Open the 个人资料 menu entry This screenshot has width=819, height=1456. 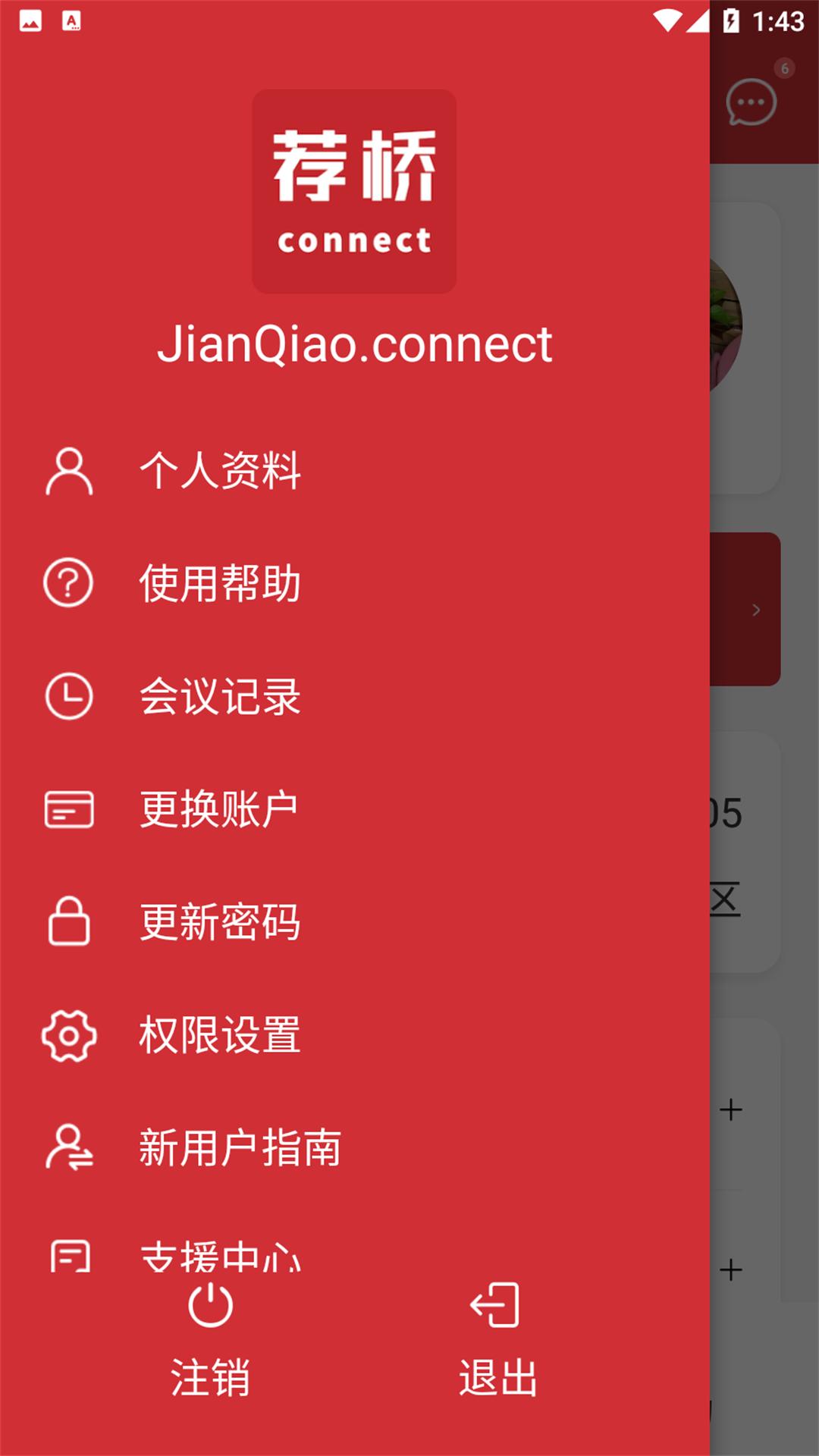[220, 470]
